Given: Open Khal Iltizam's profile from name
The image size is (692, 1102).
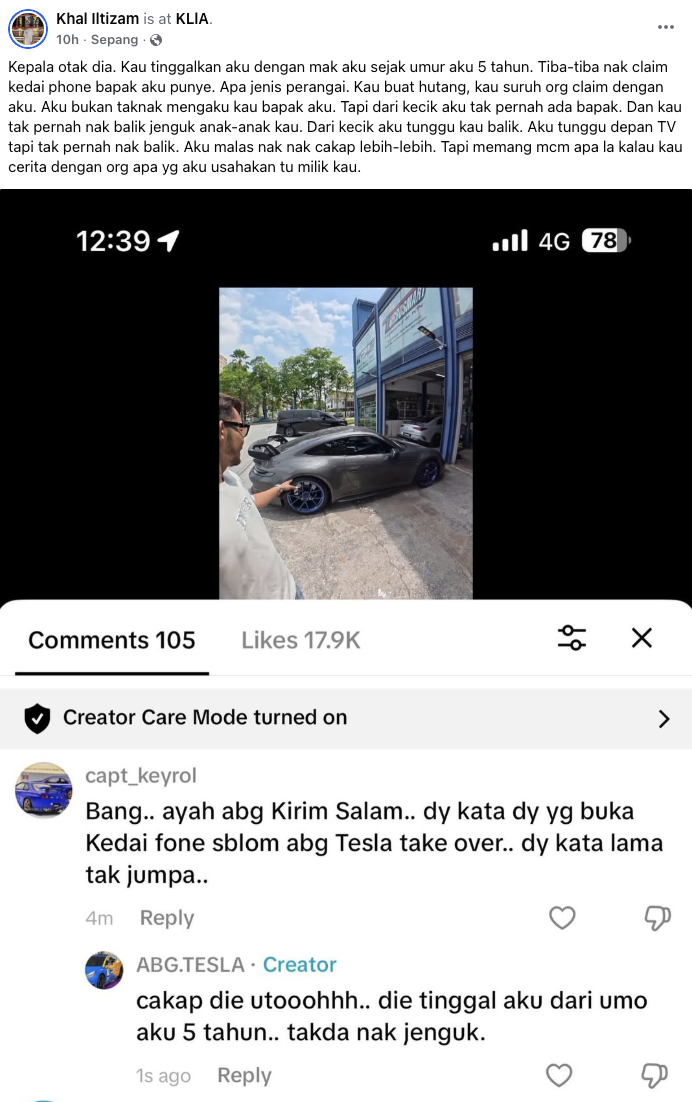Looking at the screenshot, I should (x=97, y=19).
